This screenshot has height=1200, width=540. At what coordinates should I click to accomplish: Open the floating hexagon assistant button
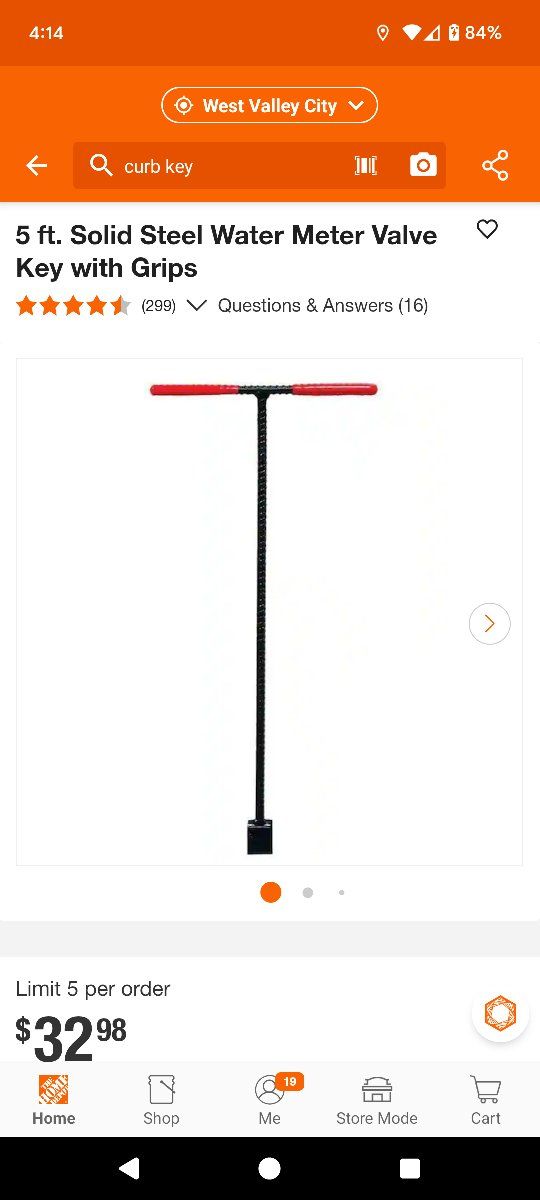click(500, 1014)
